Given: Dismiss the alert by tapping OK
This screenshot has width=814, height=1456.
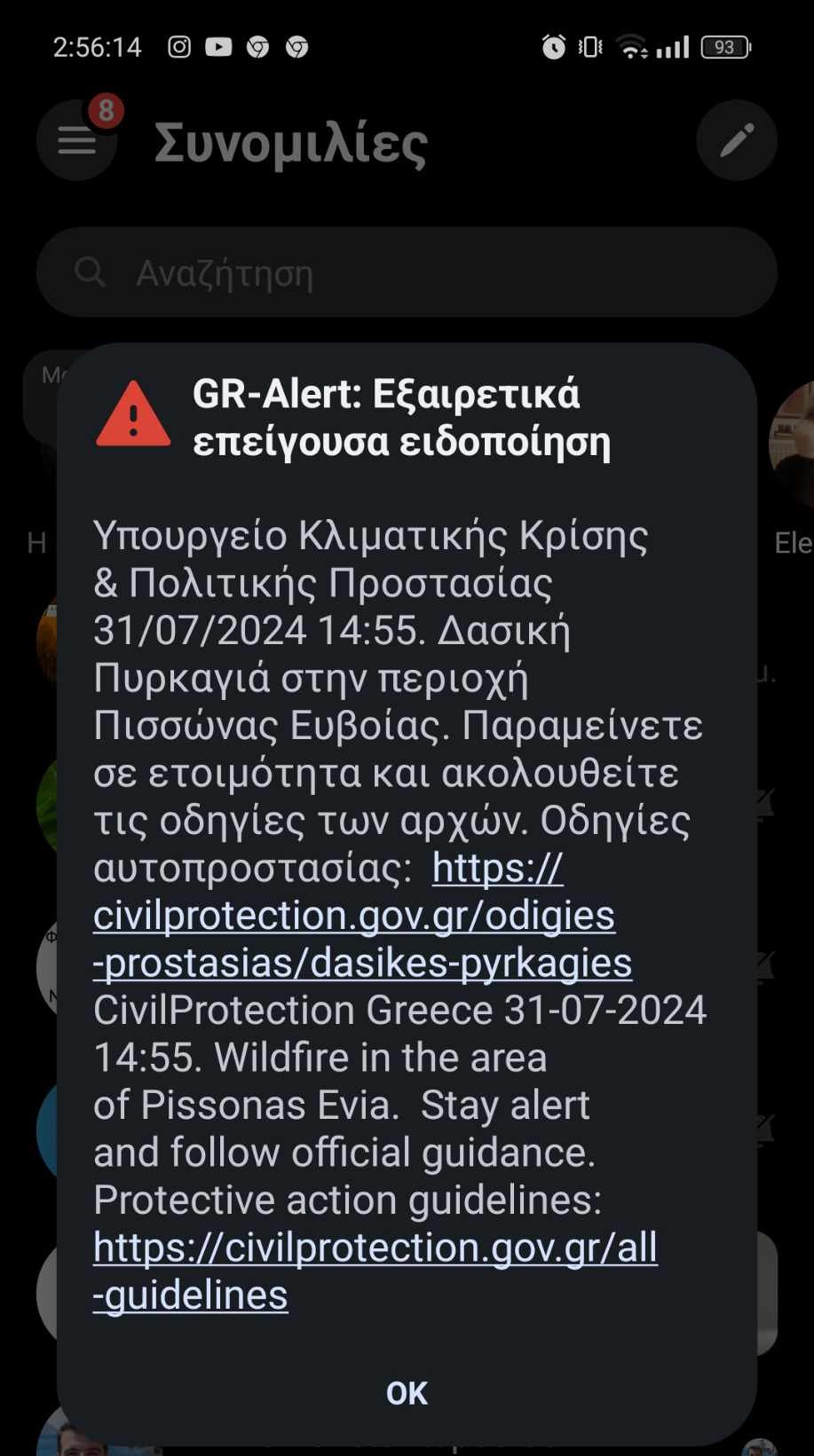Looking at the screenshot, I should (x=406, y=1392).
